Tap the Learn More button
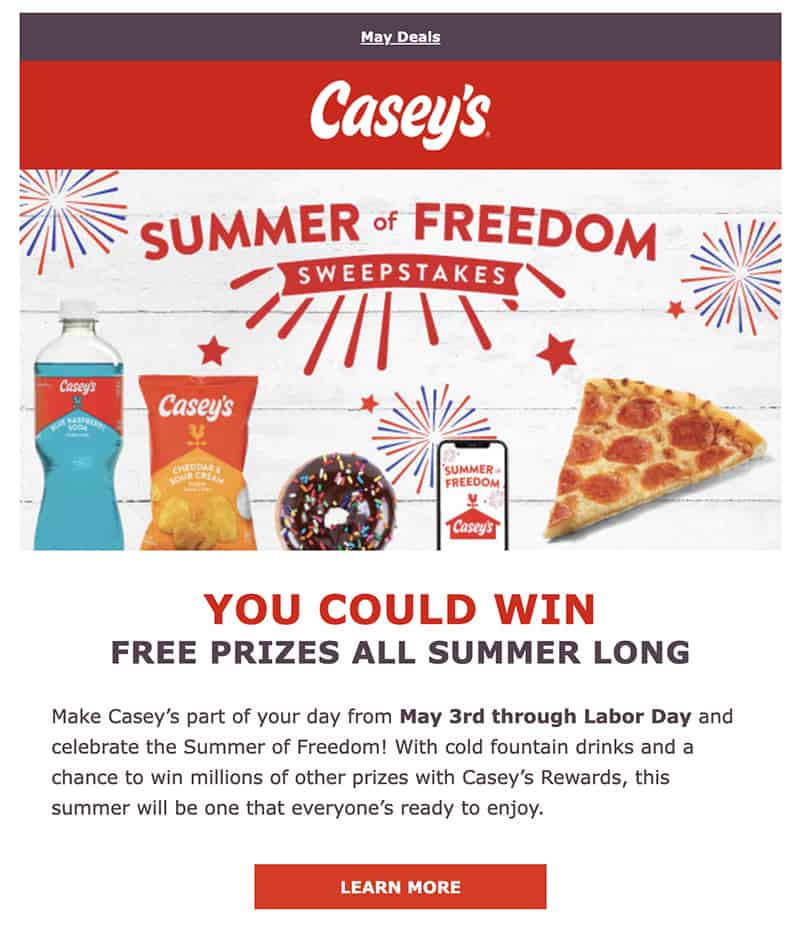The image size is (800, 941). coord(400,887)
